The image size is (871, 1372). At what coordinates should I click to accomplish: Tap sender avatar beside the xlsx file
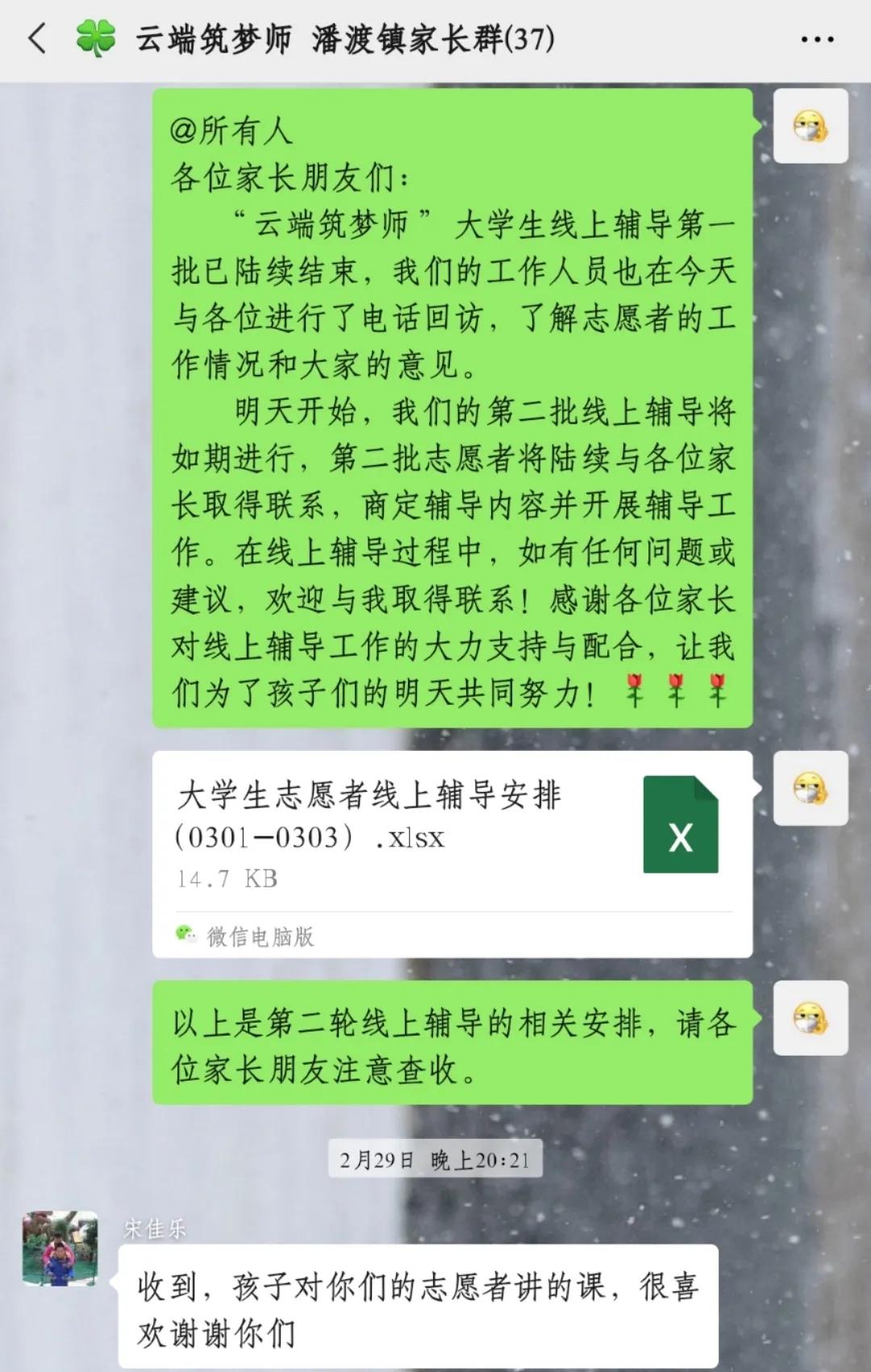point(811,788)
